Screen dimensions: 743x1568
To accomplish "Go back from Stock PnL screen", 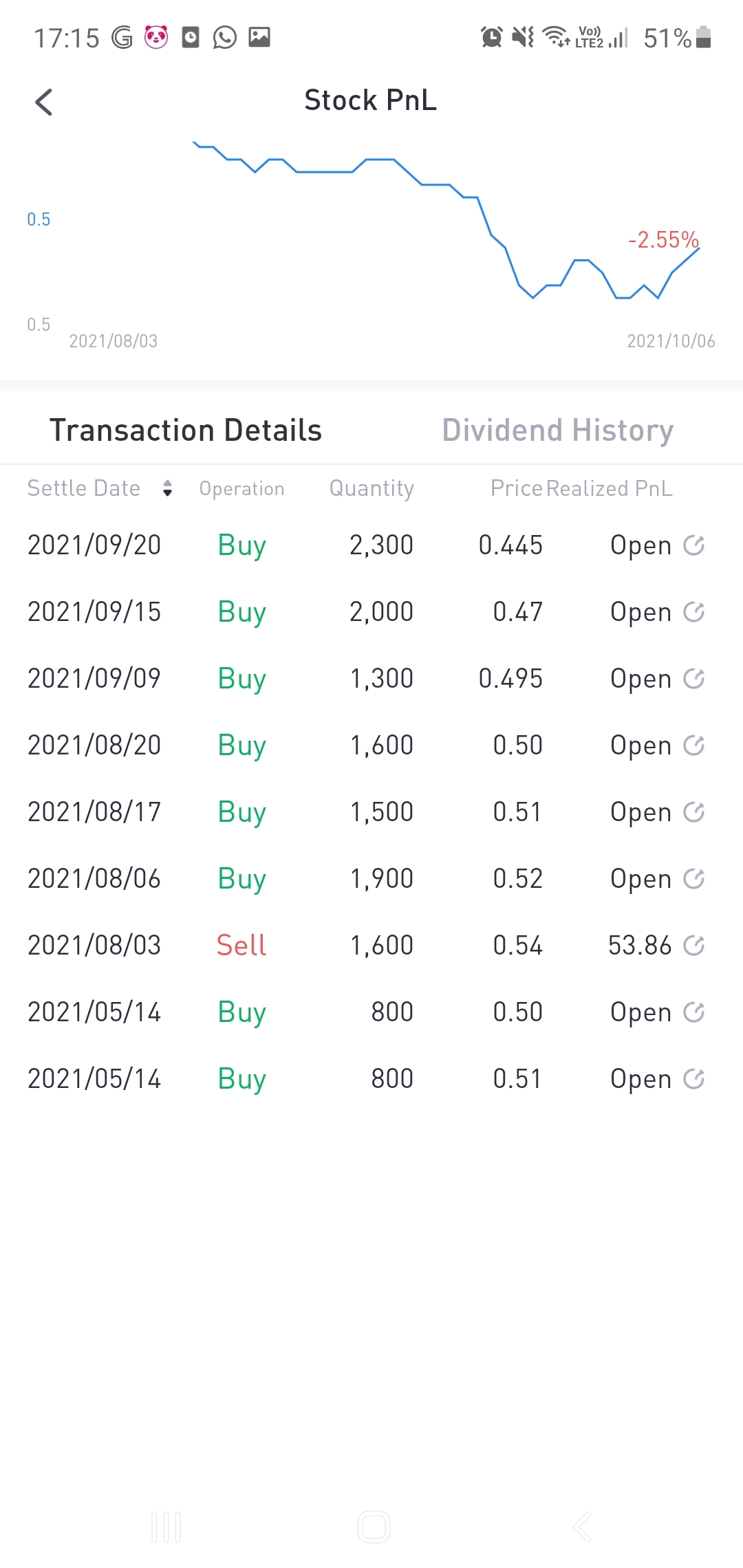I will 44,102.
